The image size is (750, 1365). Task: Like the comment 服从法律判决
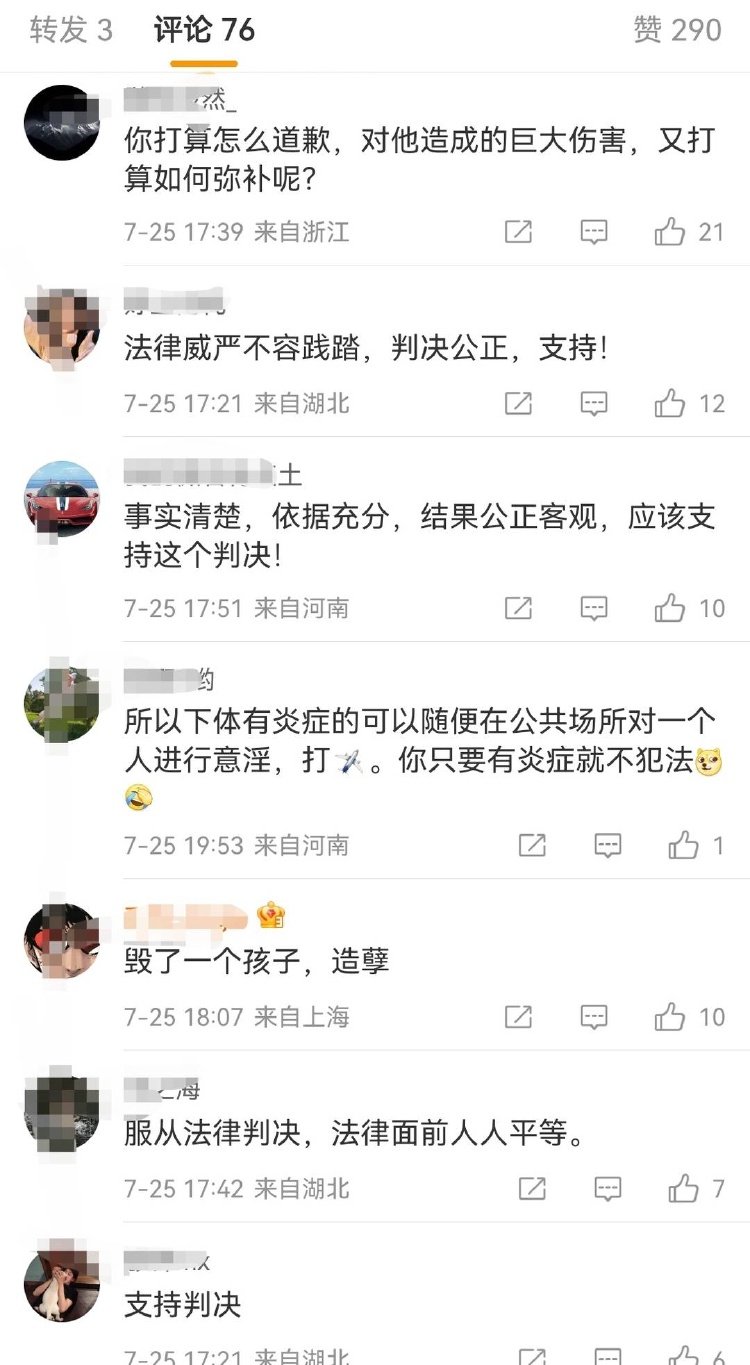(x=684, y=1189)
